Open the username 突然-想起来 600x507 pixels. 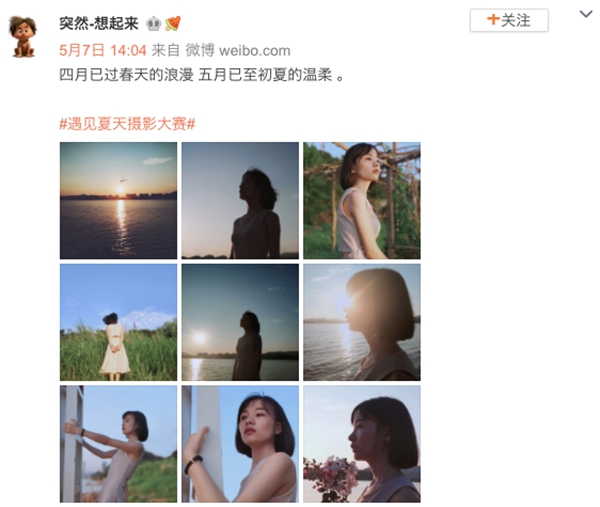[99, 23]
